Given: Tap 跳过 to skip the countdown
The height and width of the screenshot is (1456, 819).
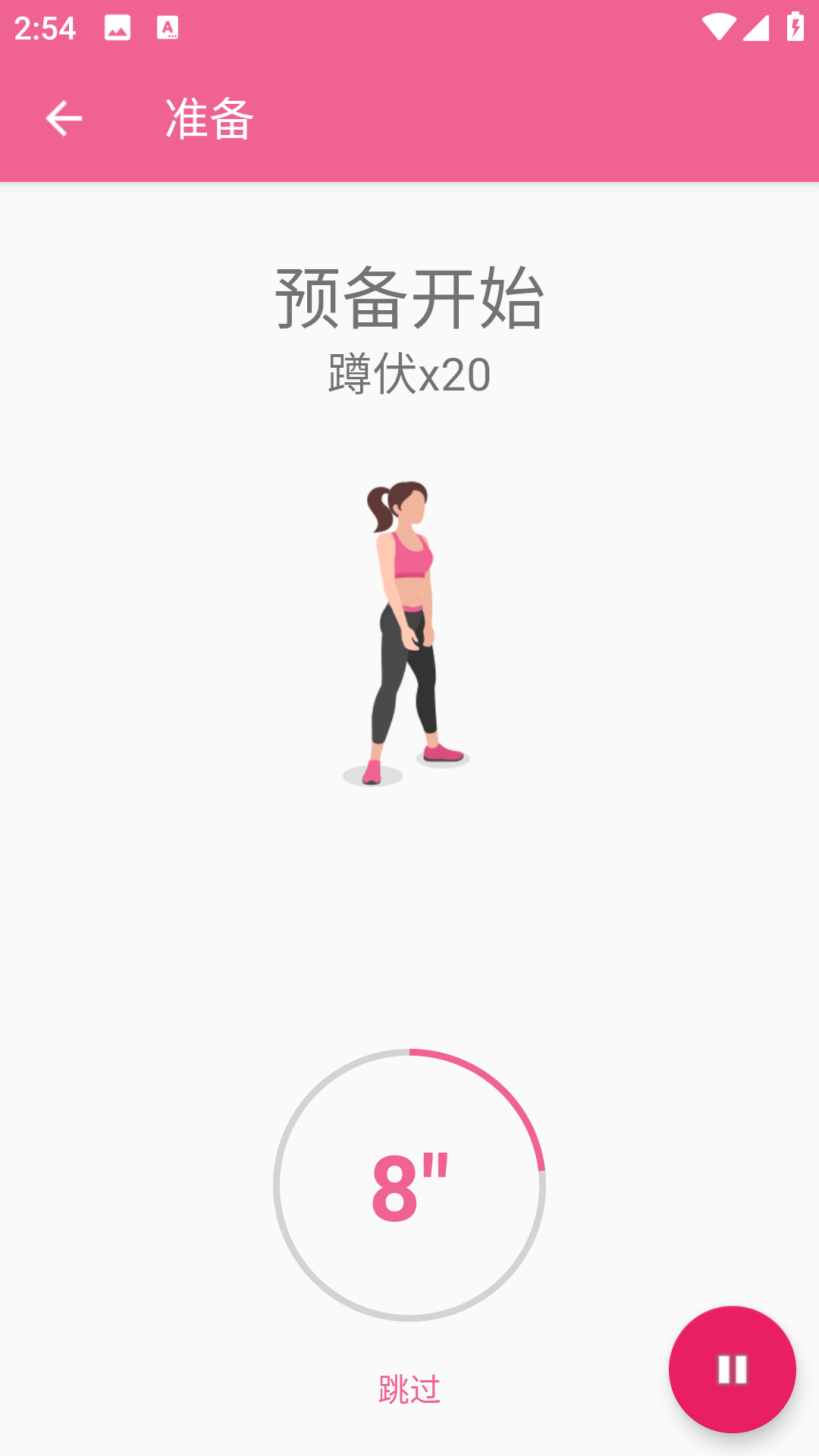Looking at the screenshot, I should pyautogui.click(x=409, y=1389).
